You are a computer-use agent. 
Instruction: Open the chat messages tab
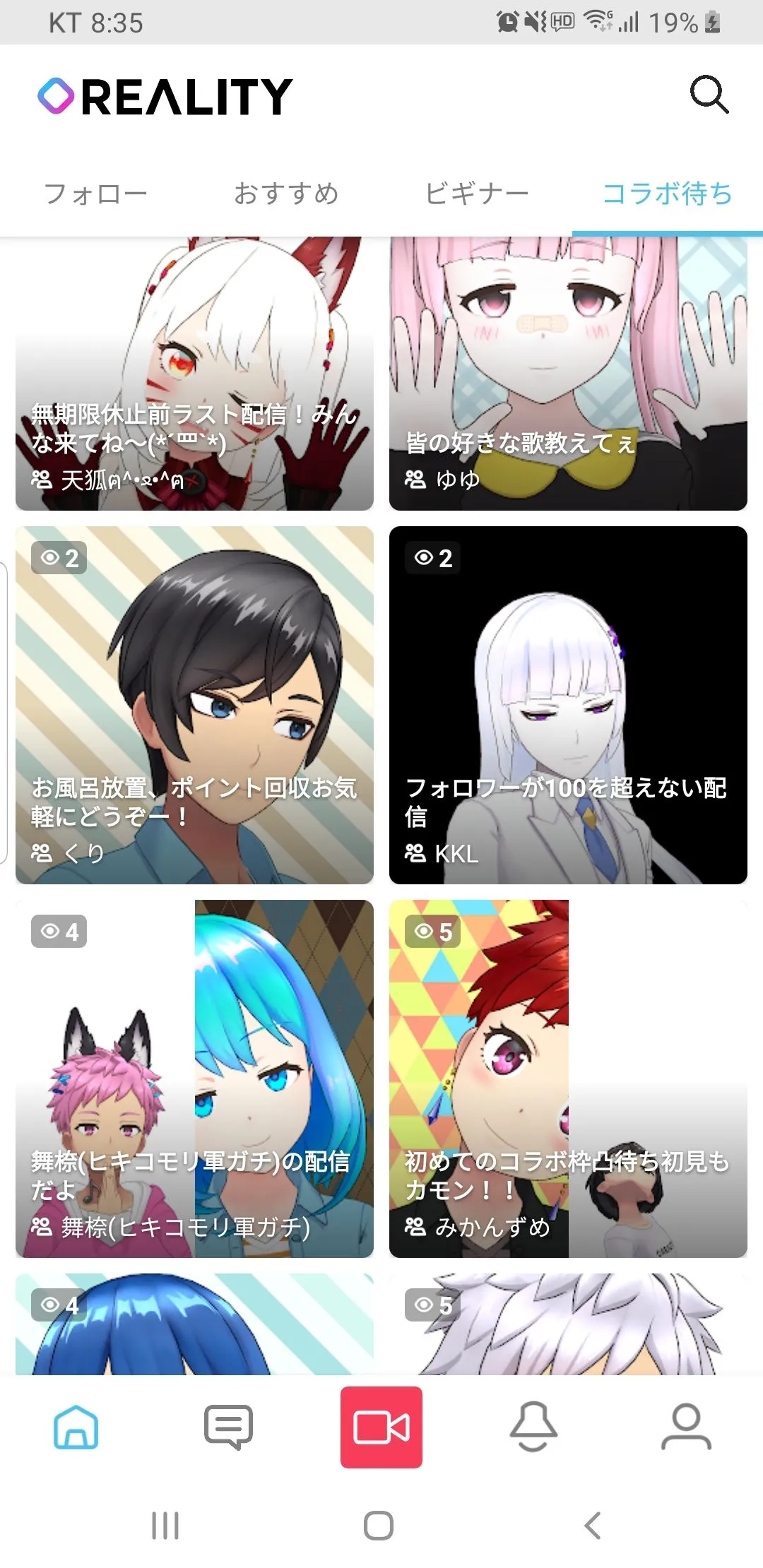228,1427
